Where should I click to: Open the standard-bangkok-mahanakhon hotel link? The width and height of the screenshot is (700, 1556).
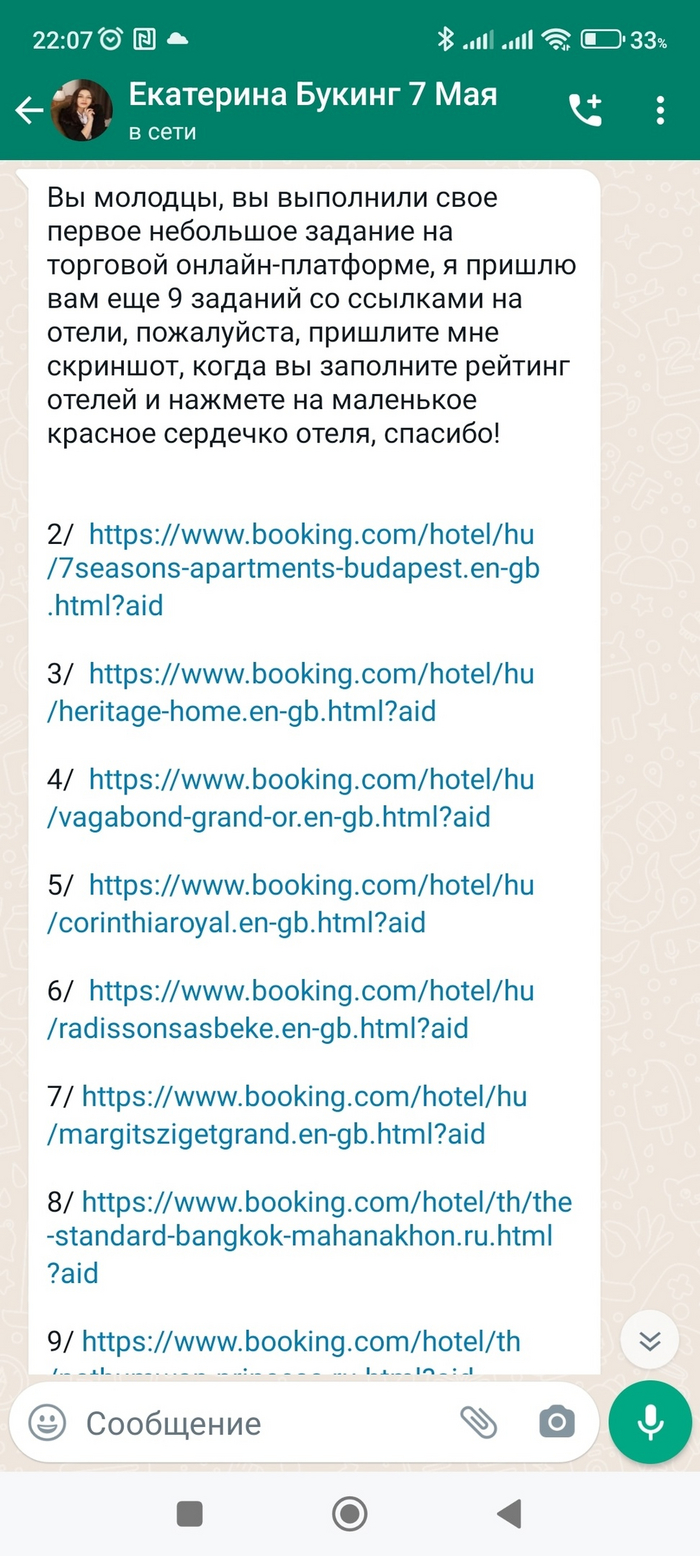[x=300, y=1237]
